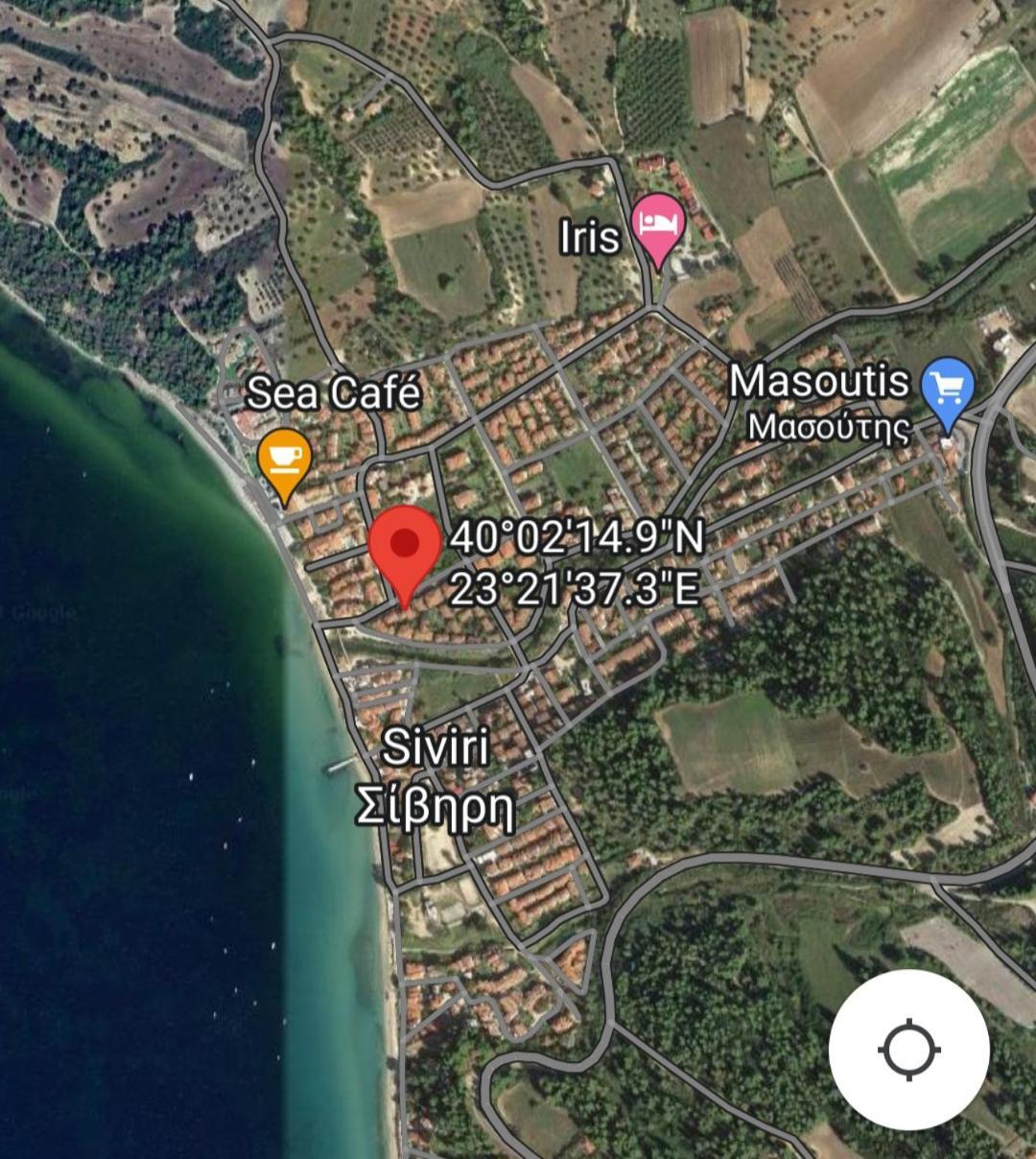Select the Masoutis supermarket pin
This screenshot has height=1159, width=1036.
947,389
